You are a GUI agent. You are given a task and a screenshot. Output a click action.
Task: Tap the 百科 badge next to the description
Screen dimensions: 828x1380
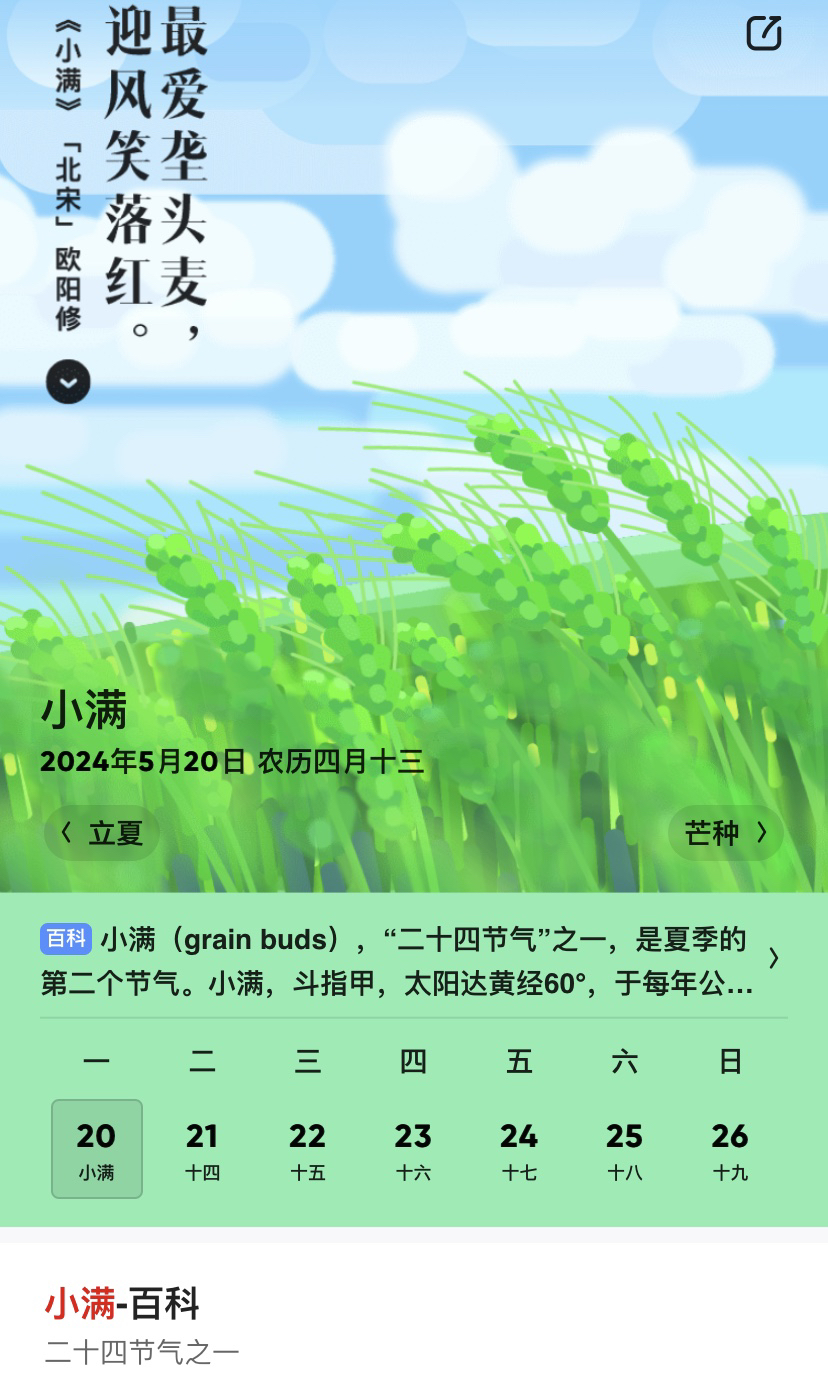[x=65, y=939]
